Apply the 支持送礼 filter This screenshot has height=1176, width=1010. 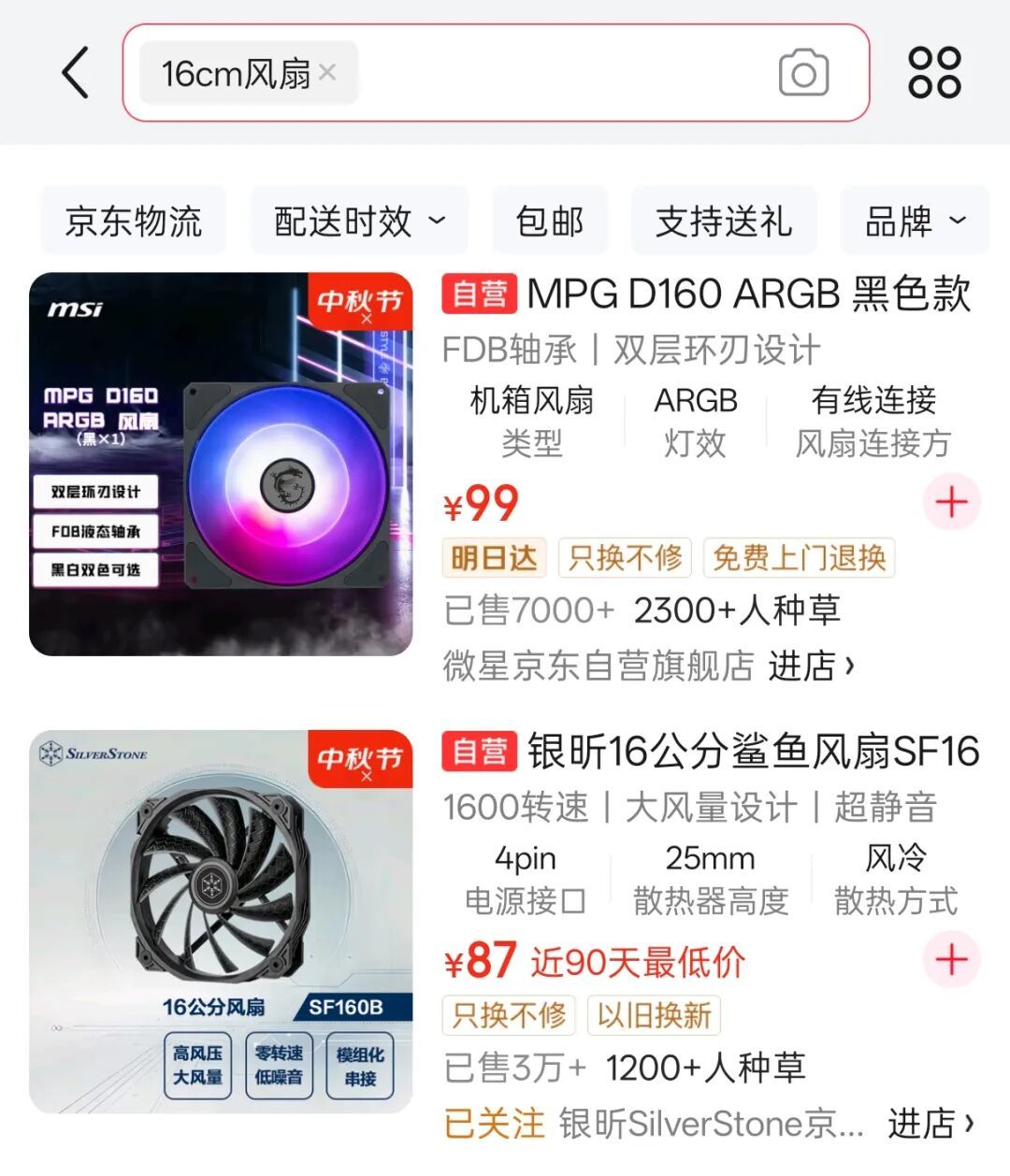724,222
